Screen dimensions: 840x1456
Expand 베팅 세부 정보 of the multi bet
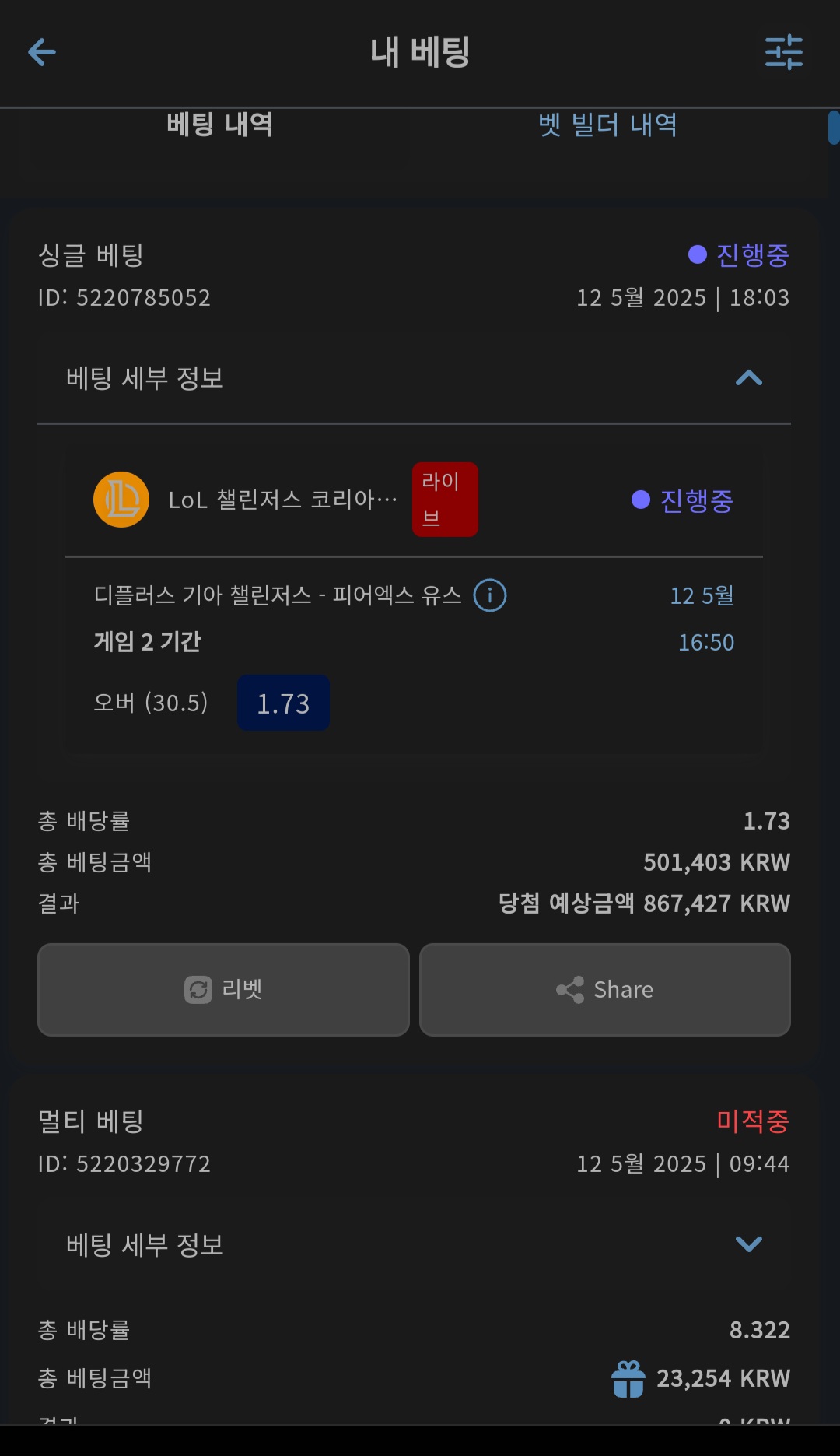(414, 1244)
